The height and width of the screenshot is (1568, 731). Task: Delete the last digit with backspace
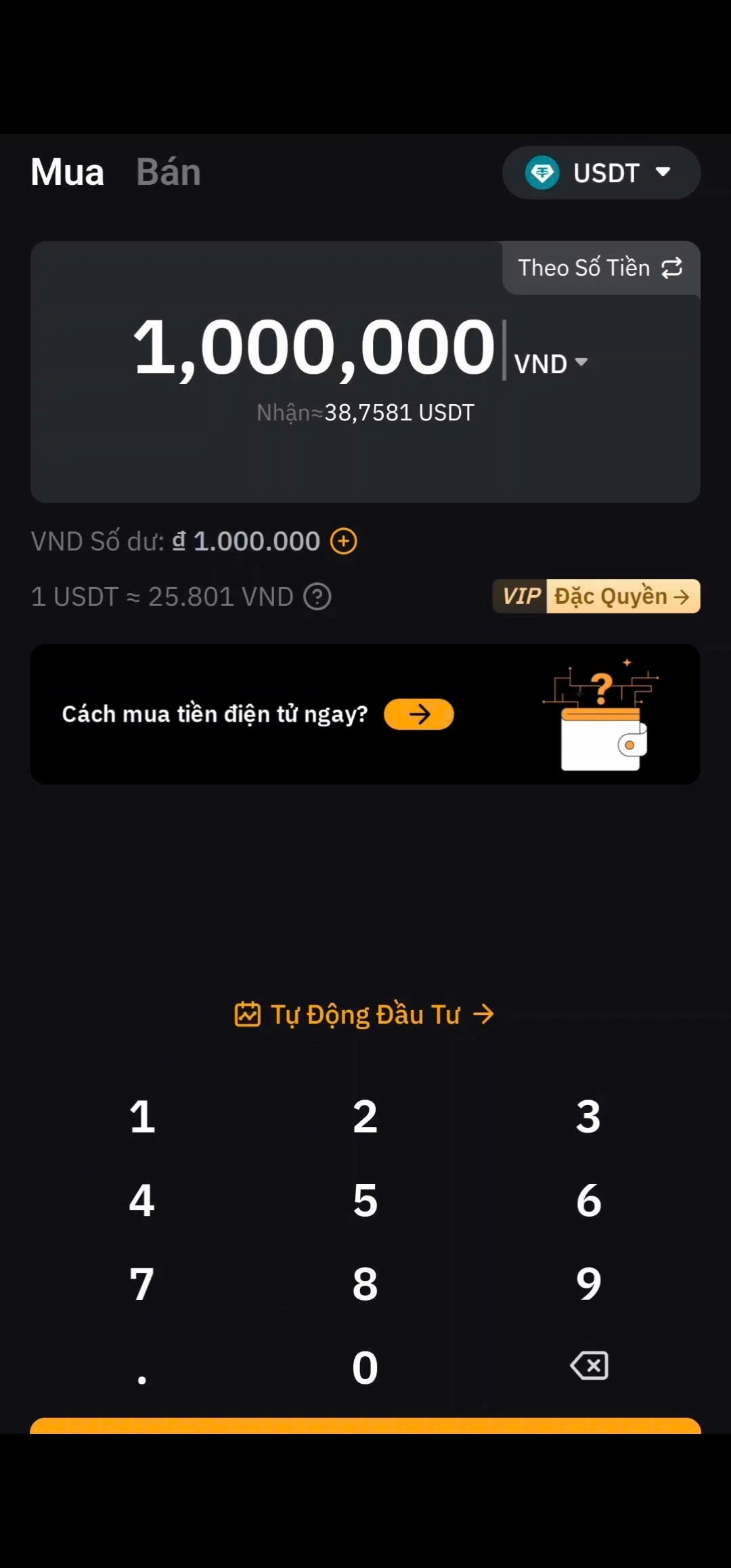(x=589, y=1366)
